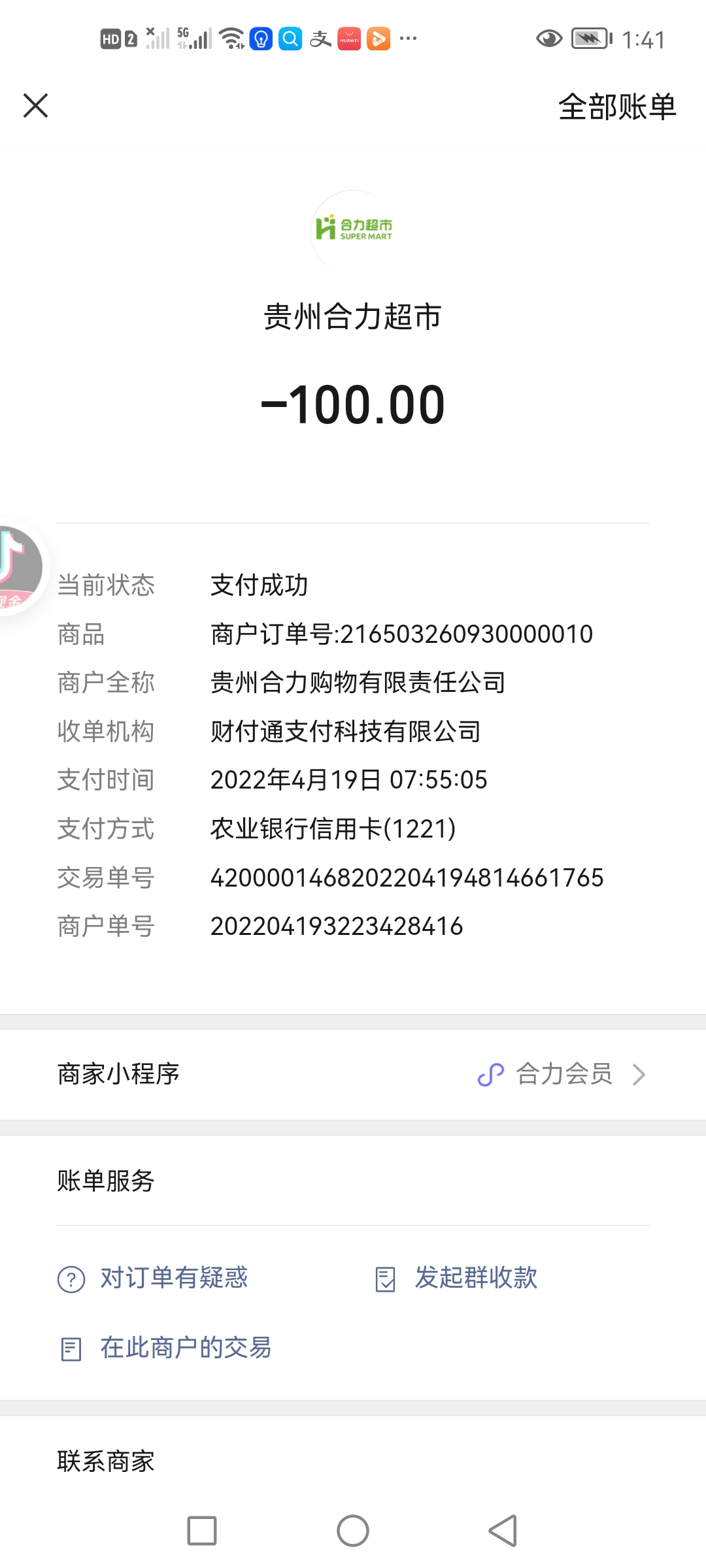This screenshot has height=1568, width=706.
Task: Close the bill detail page
Action: click(x=35, y=105)
